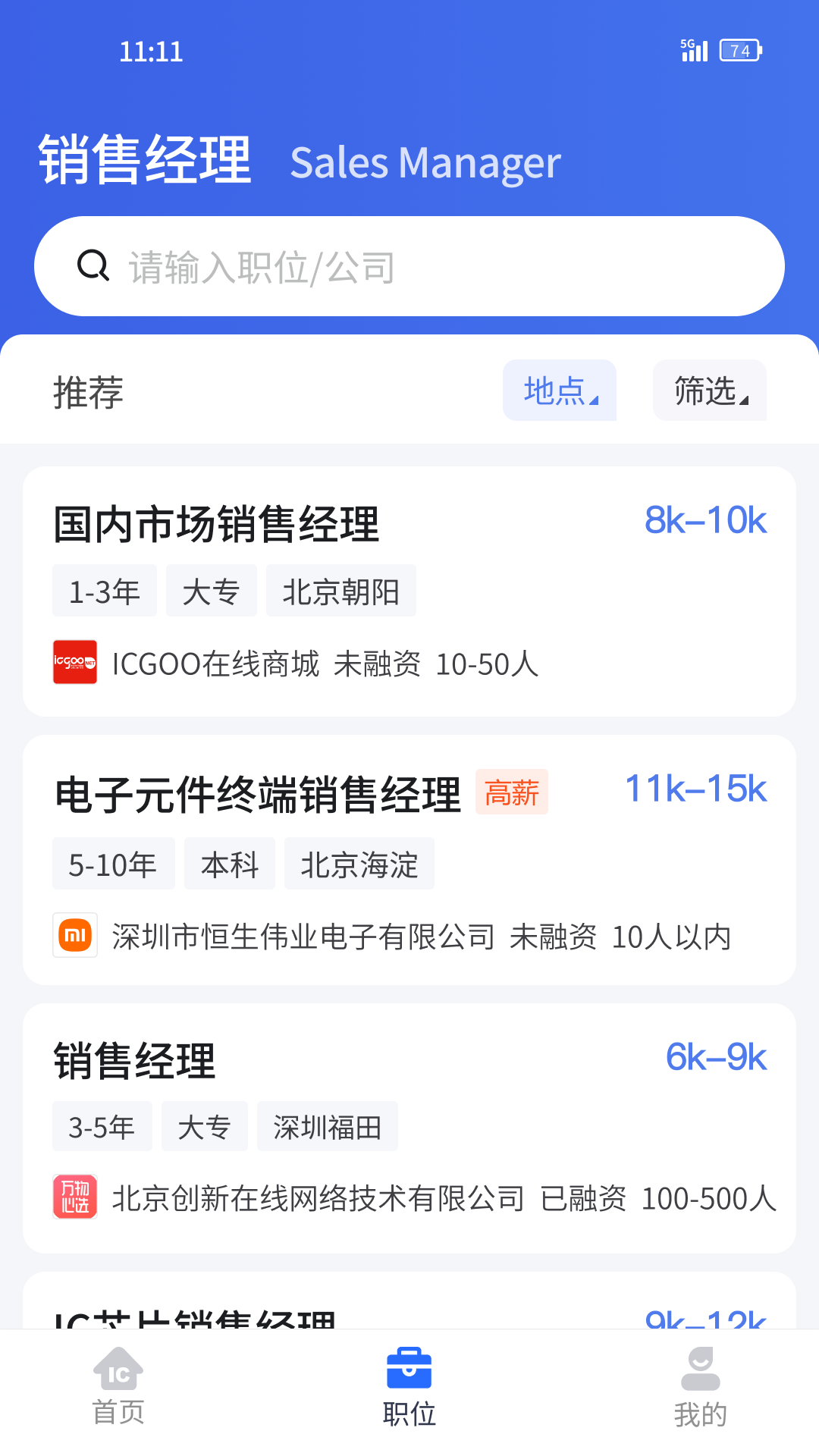This screenshot has width=819, height=1456.
Task: Tap the Xiaomi company logo icon
Action: 74,936
